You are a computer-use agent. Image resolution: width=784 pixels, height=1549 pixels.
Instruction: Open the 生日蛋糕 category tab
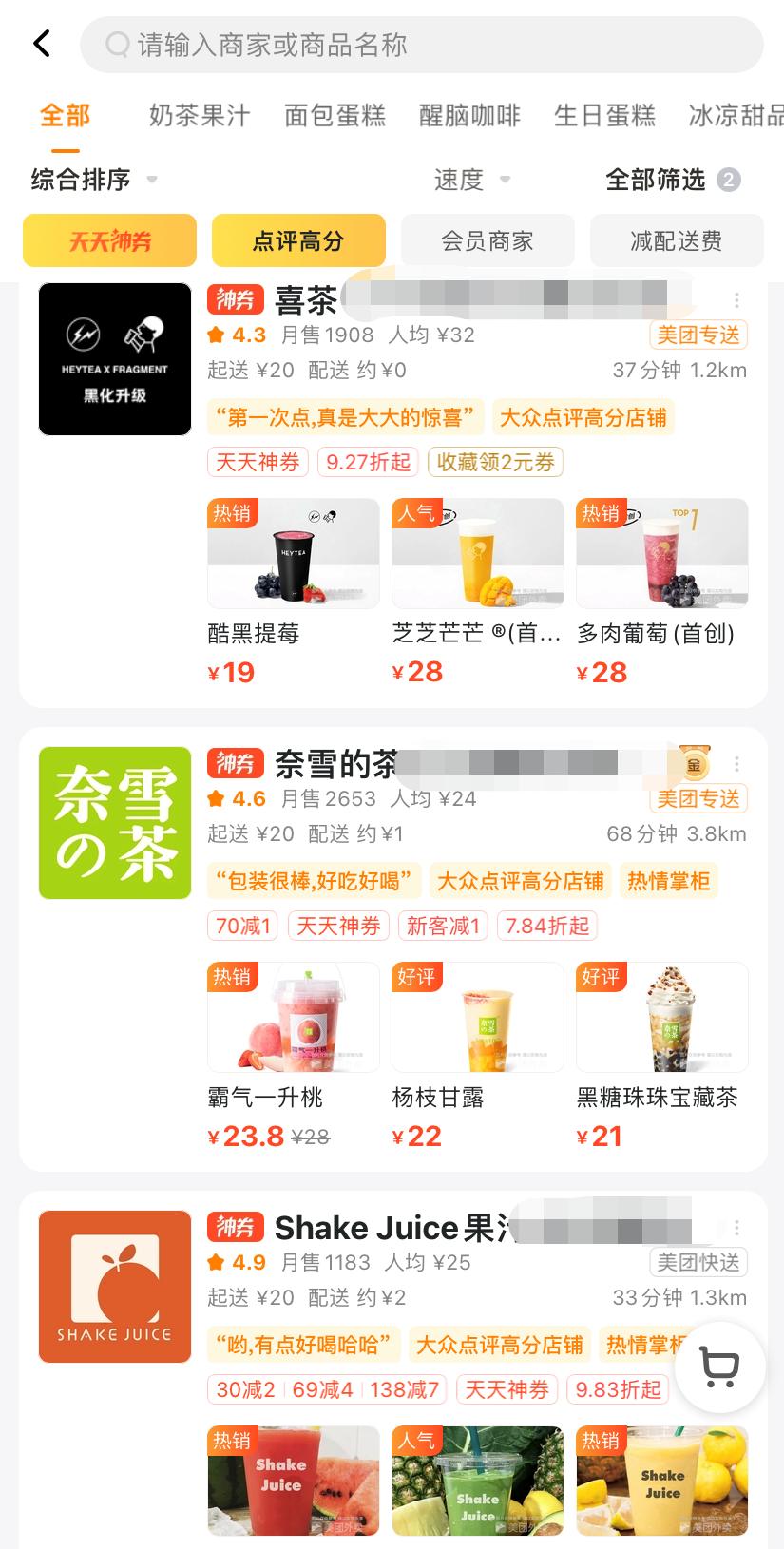coord(604,116)
